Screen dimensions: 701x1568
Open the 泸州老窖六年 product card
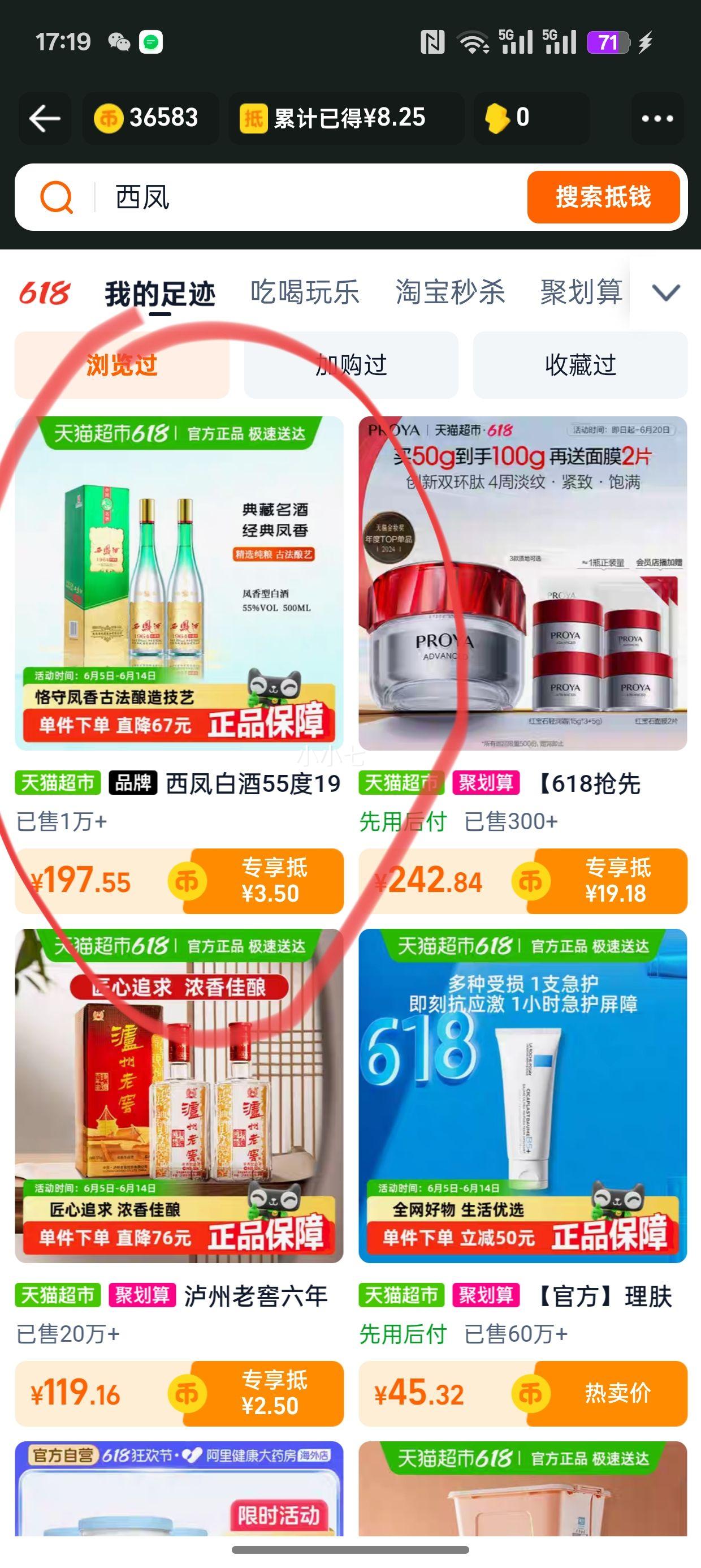[179, 1096]
